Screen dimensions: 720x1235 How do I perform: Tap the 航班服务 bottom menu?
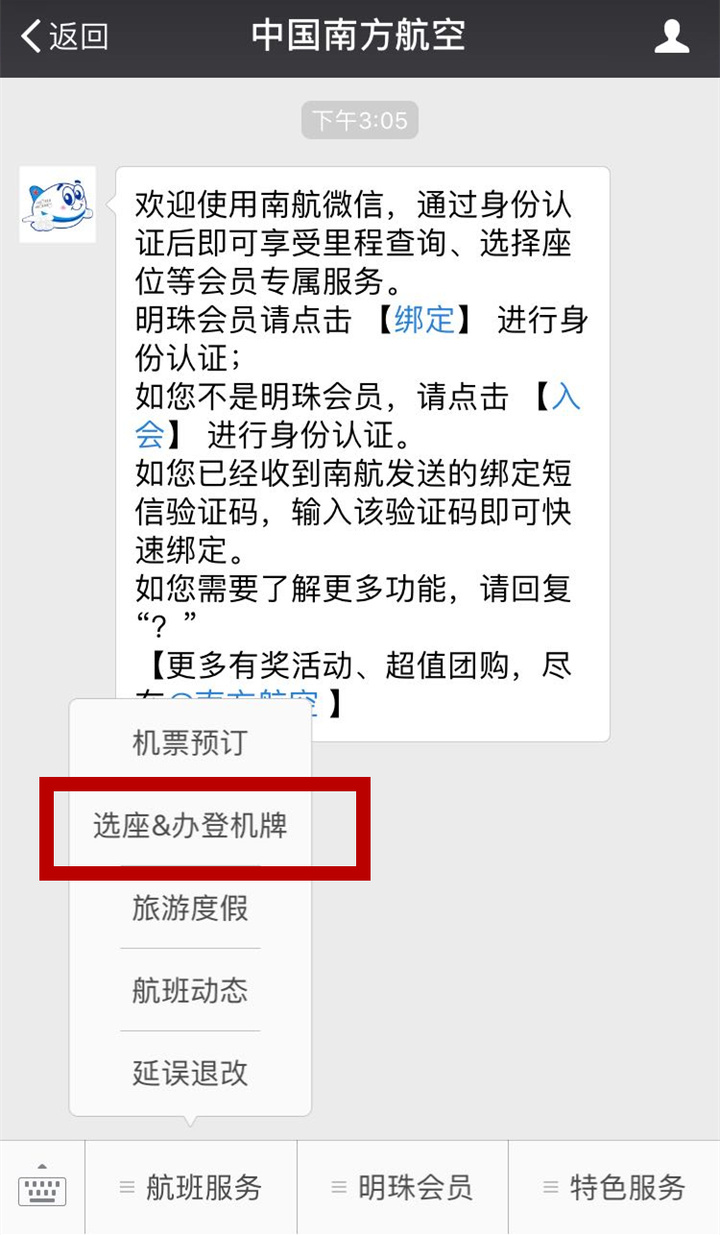pyautogui.click(x=191, y=1187)
